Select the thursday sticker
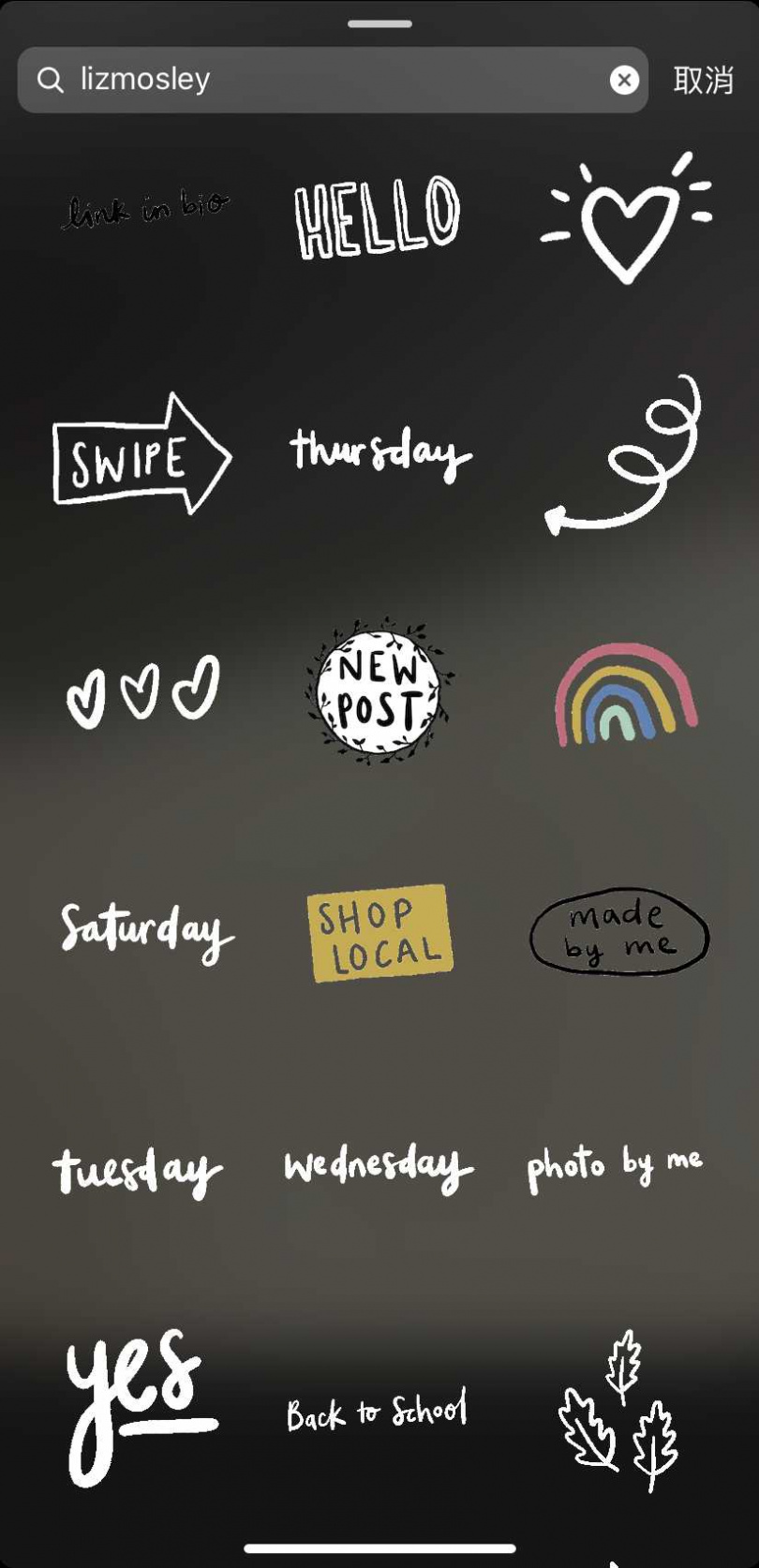Image resolution: width=759 pixels, height=1568 pixels. (379, 453)
